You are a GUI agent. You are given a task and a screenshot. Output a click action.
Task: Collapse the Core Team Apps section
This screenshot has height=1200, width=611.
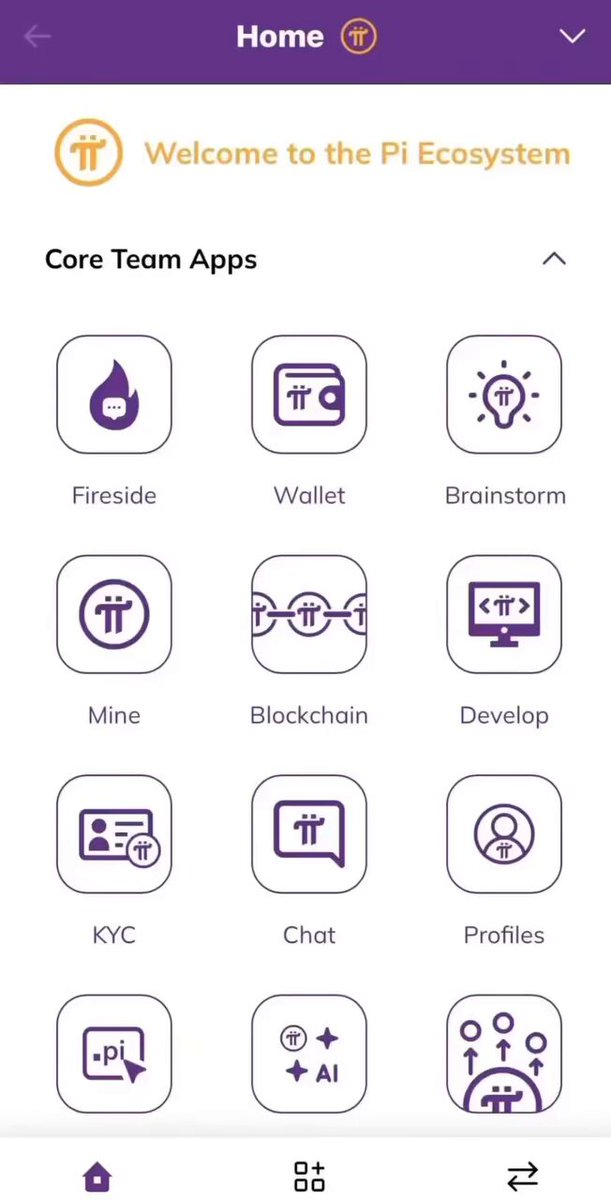pyautogui.click(x=554, y=259)
